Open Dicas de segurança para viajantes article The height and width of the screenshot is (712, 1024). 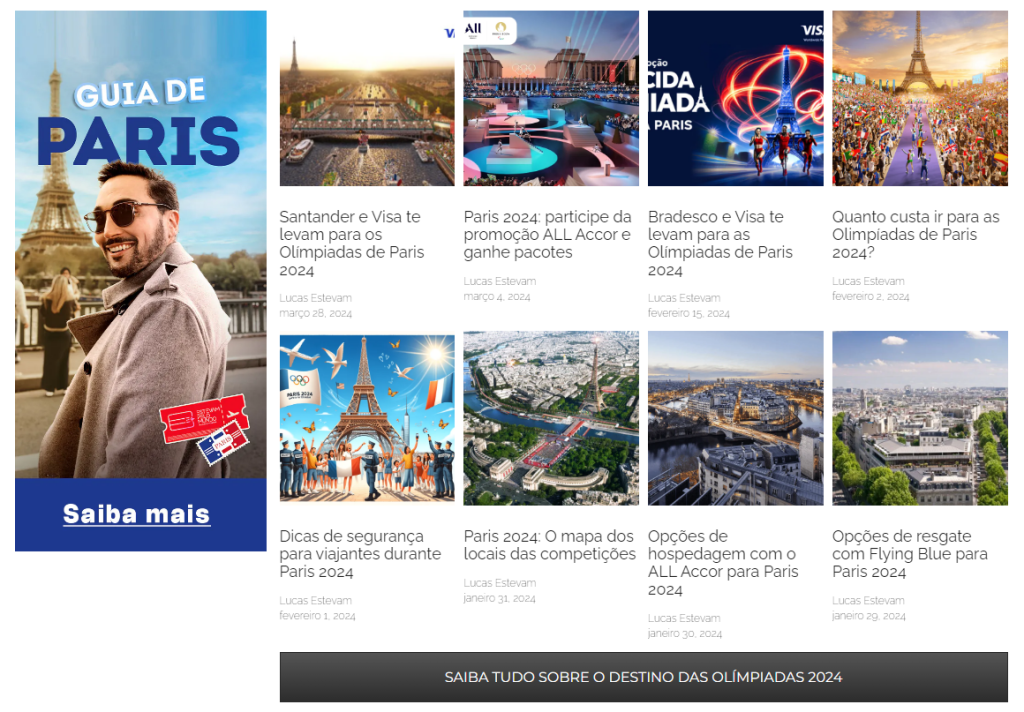pos(360,553)
